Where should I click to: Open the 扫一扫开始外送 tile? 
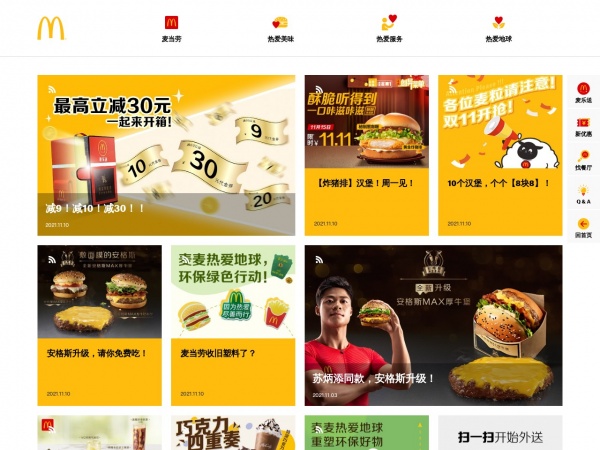(499, 434)
